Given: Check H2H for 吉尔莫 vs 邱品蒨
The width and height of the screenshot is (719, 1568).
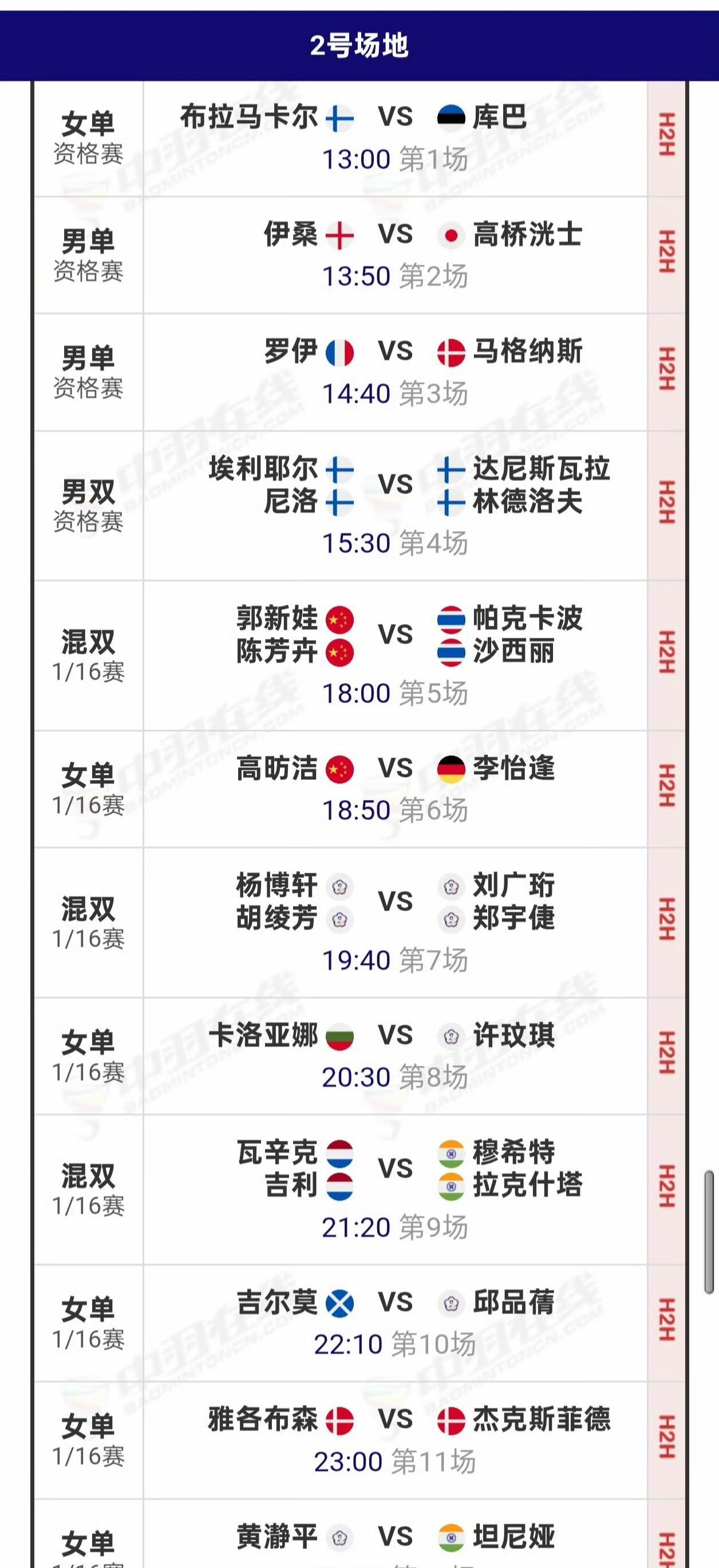Looking at the screenshot, I should click(x=667, y=1319).
